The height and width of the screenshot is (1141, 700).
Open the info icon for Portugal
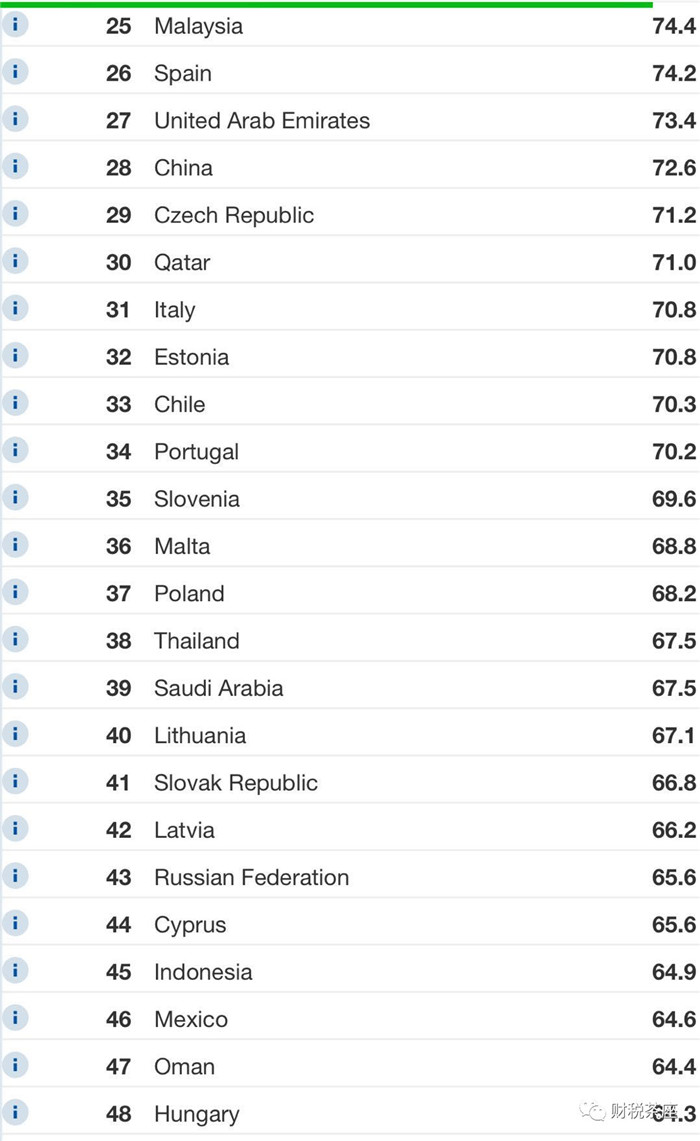[15, 450]
